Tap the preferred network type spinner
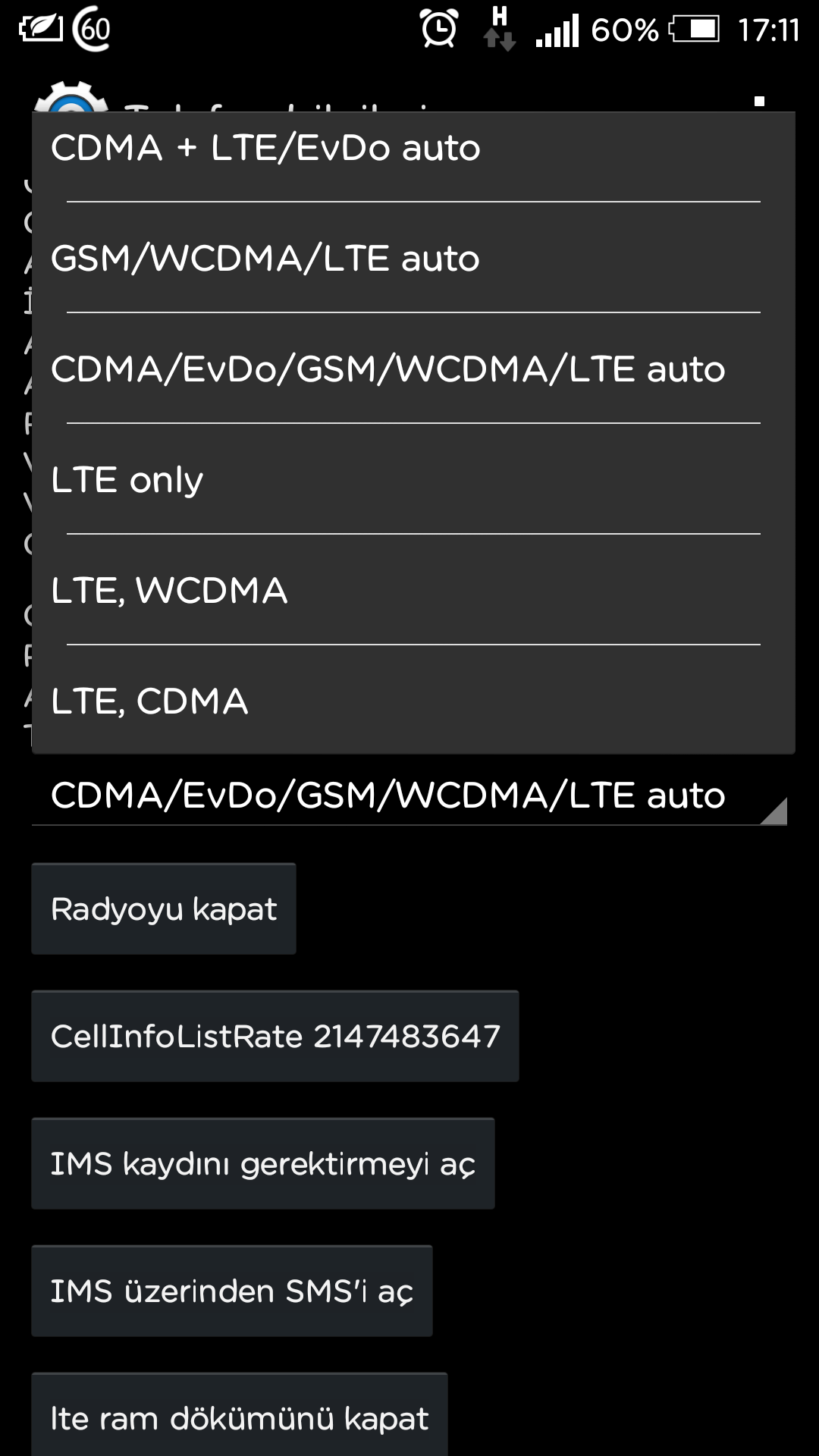Image resolution: width=819 pixels, height=1456 pixels. point(409,795)
